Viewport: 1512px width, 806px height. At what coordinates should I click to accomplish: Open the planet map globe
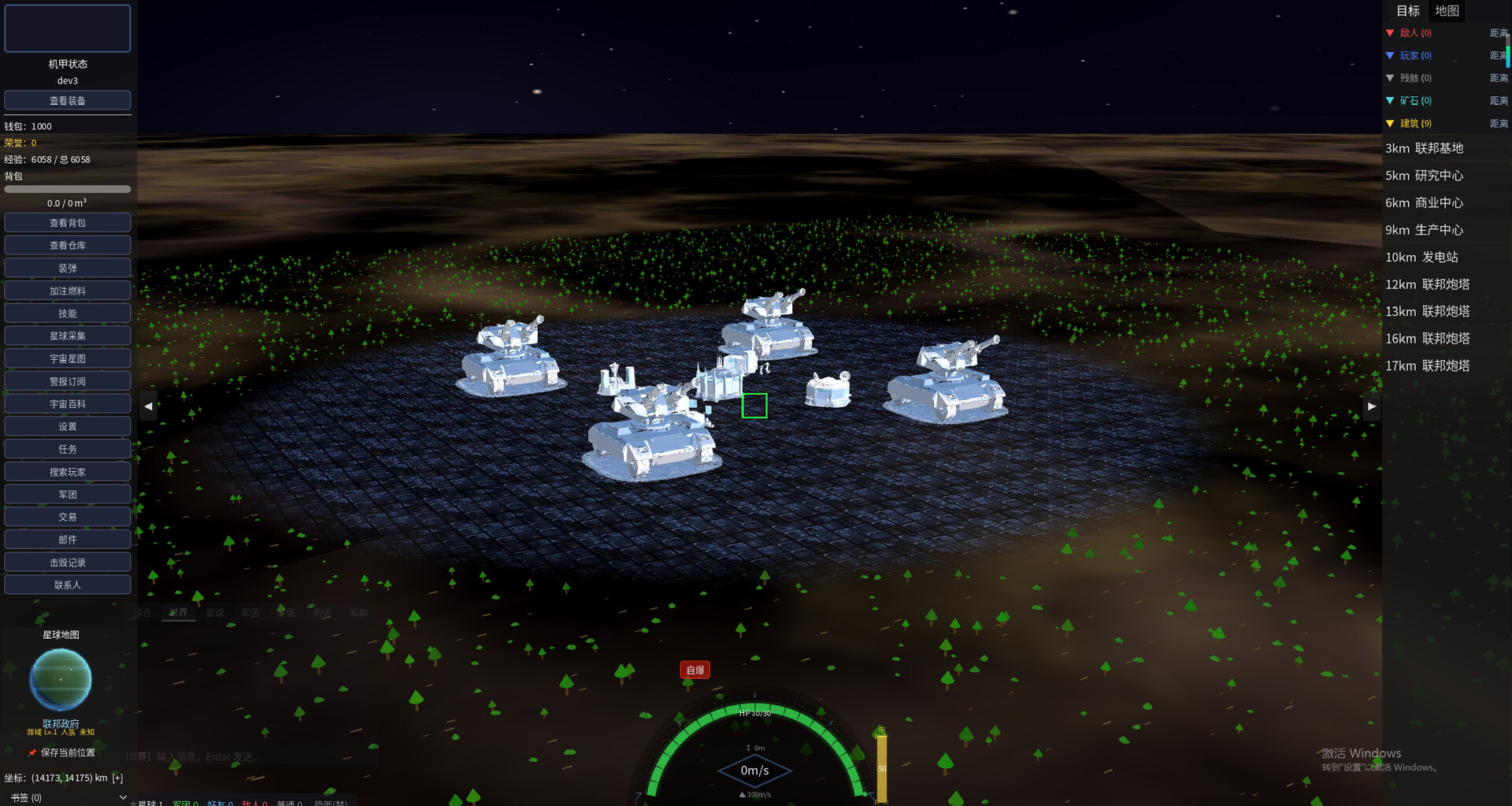[61, 679]
